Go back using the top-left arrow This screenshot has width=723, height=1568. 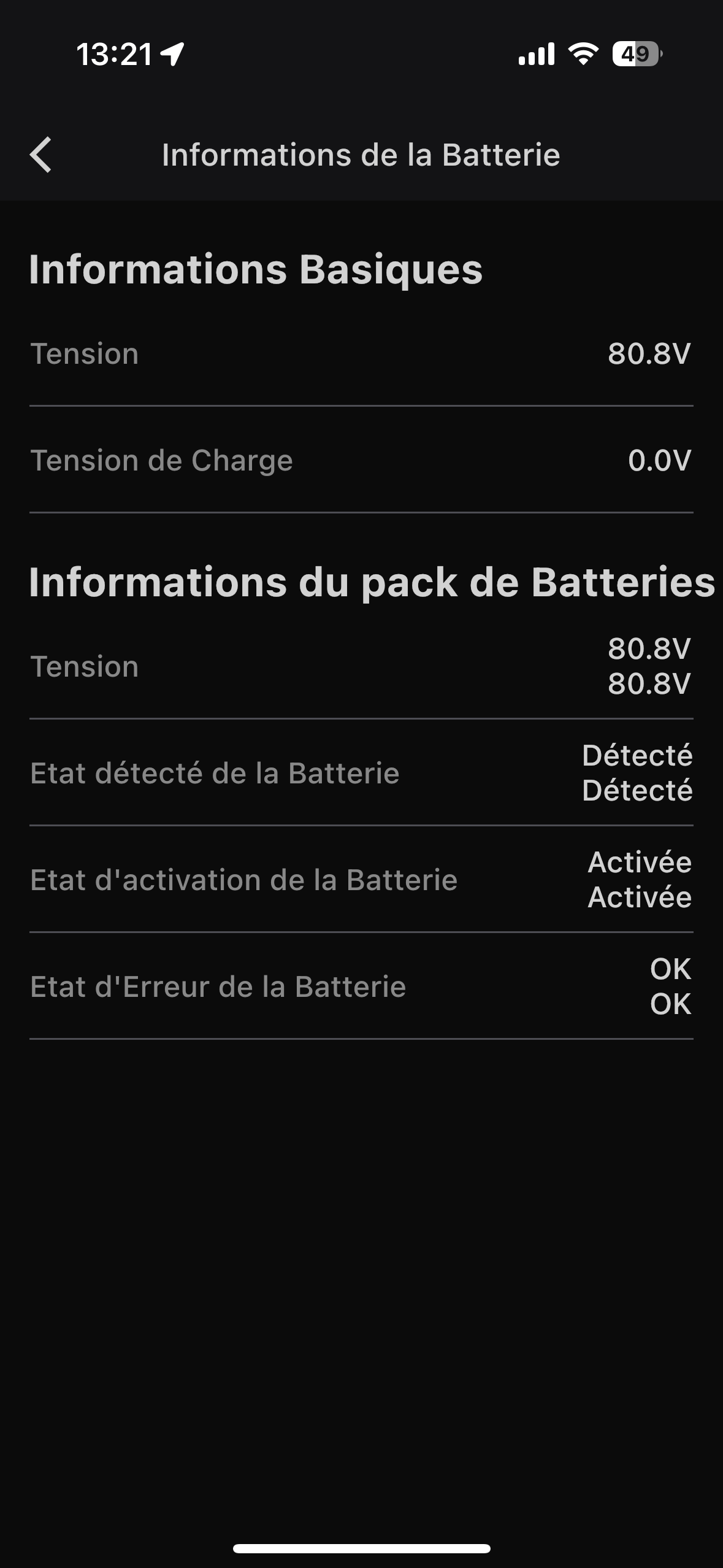point(40,155)
